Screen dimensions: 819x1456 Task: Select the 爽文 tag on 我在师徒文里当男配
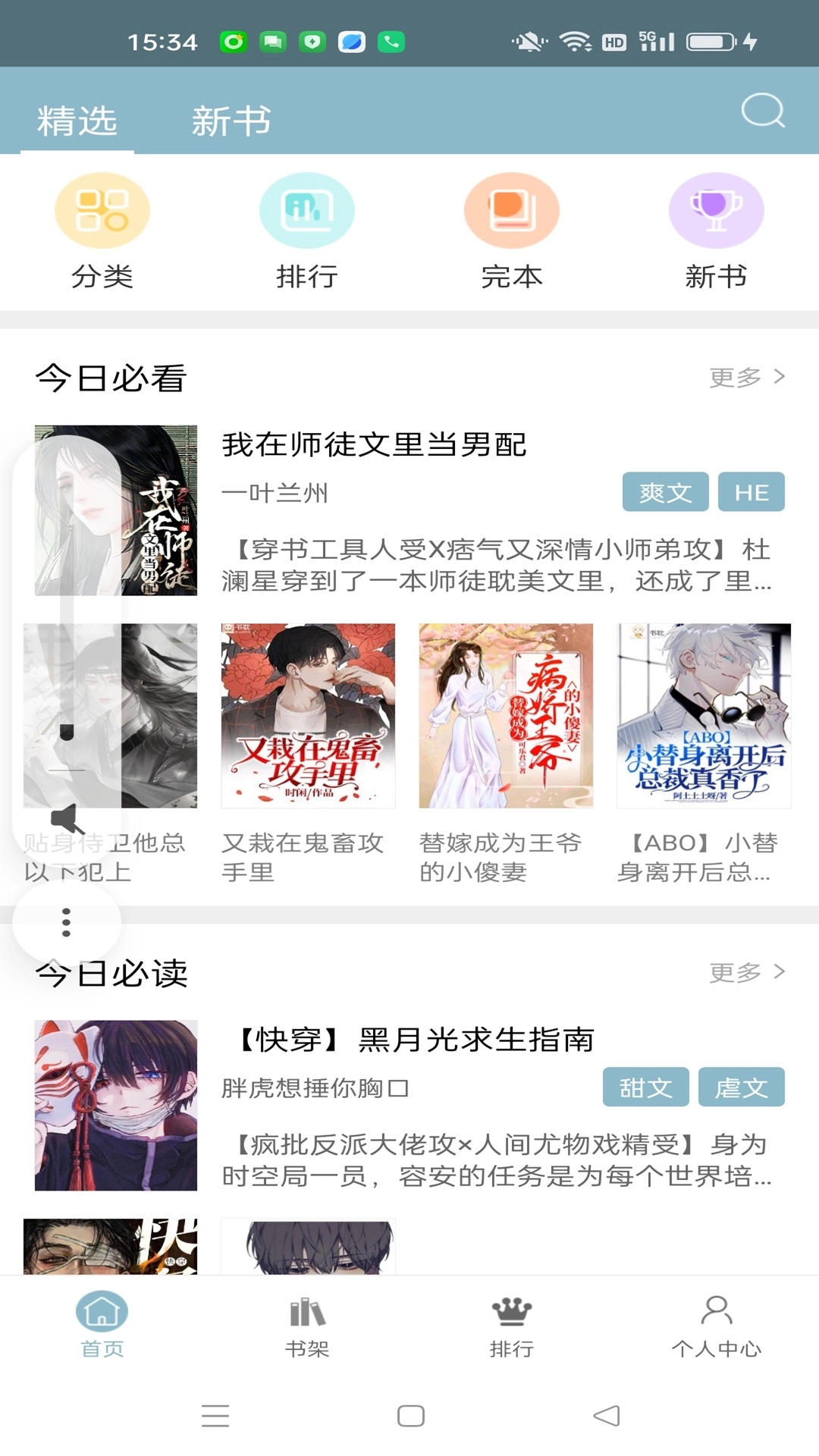tap(665, 493)
